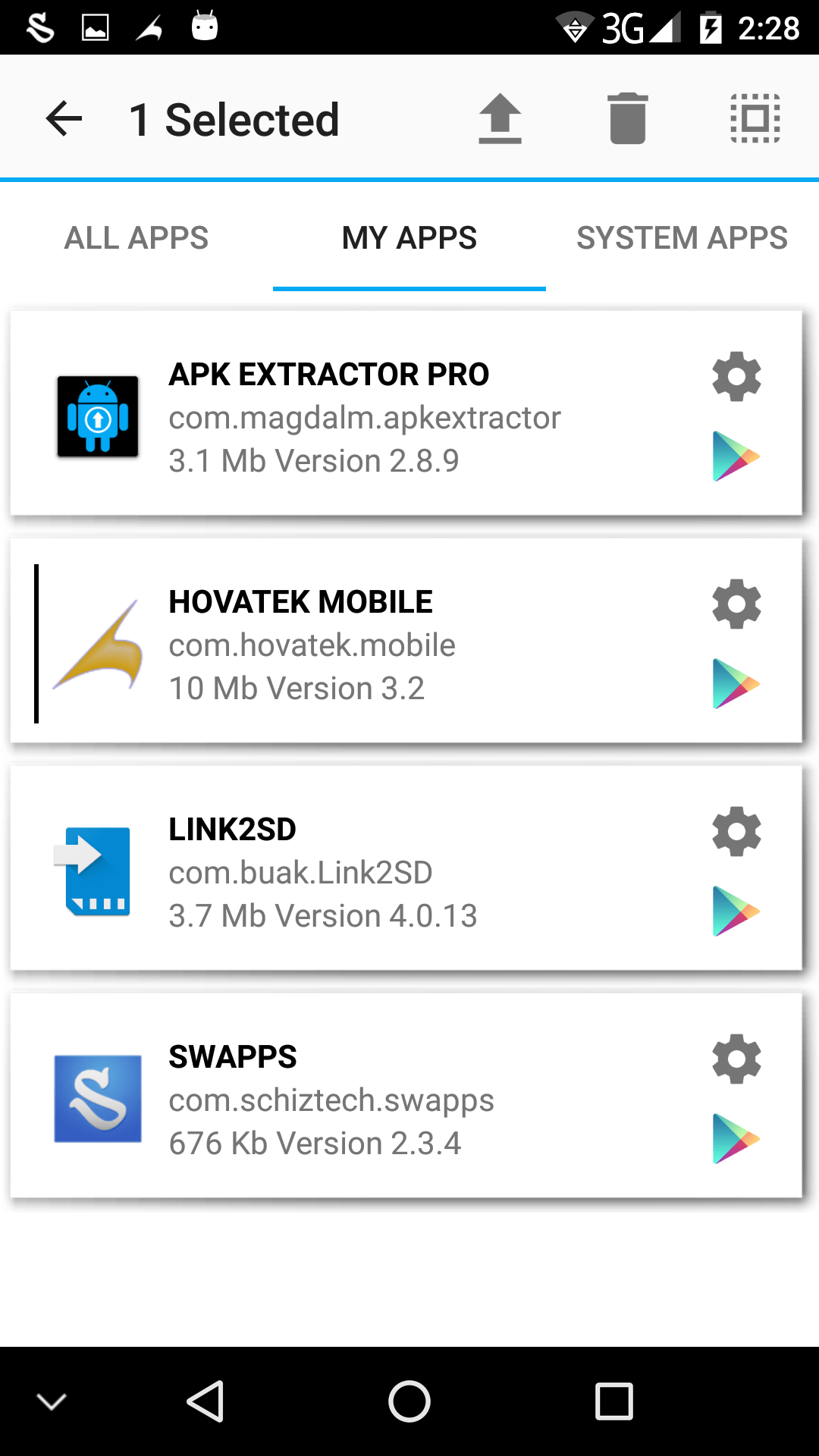
Task: Switch to the SYSTEM APPS tab
Action: tap(682, 237)
